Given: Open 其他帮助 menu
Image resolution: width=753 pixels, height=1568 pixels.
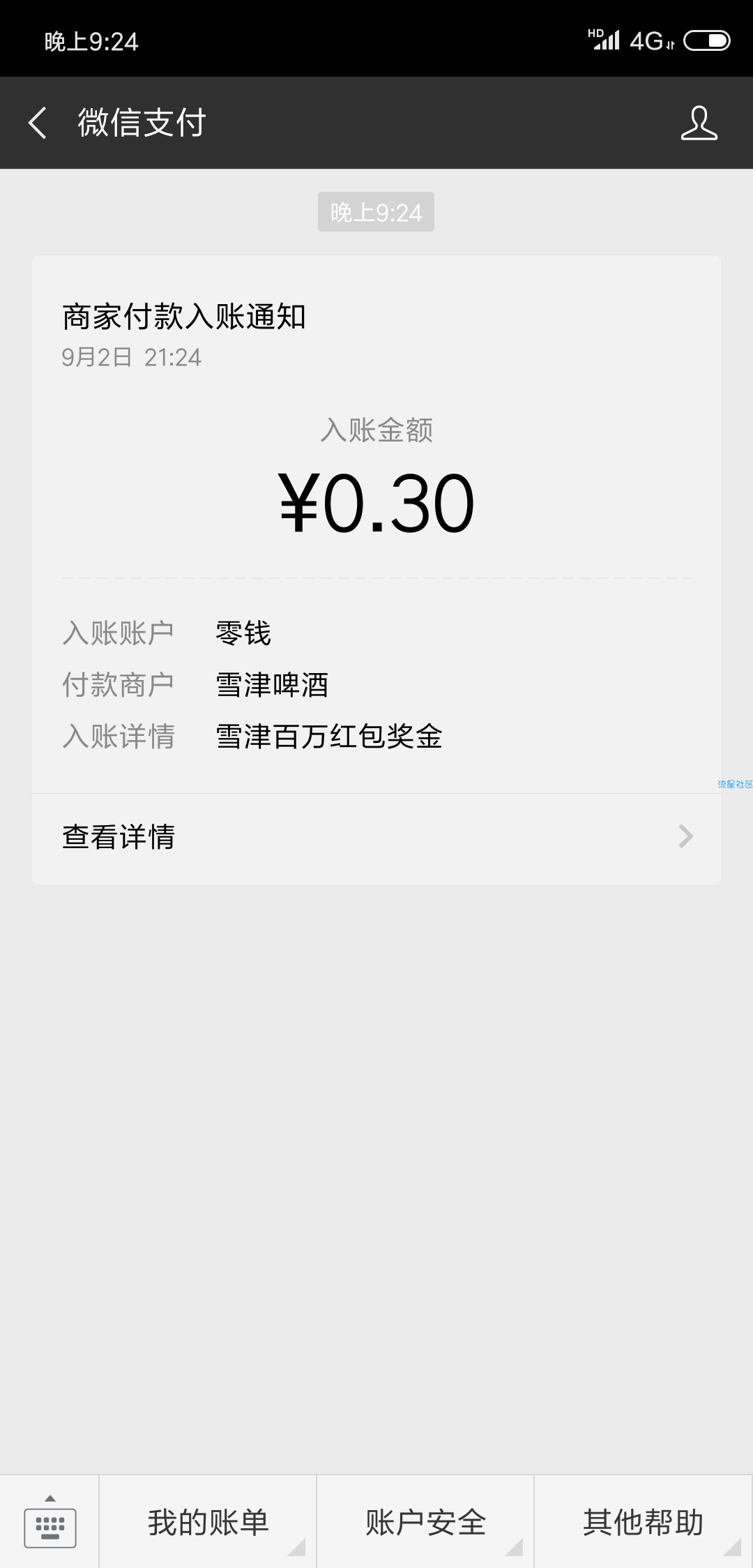Looking at the screenshot, I should pyautogui.click(x=644, y=1521).
